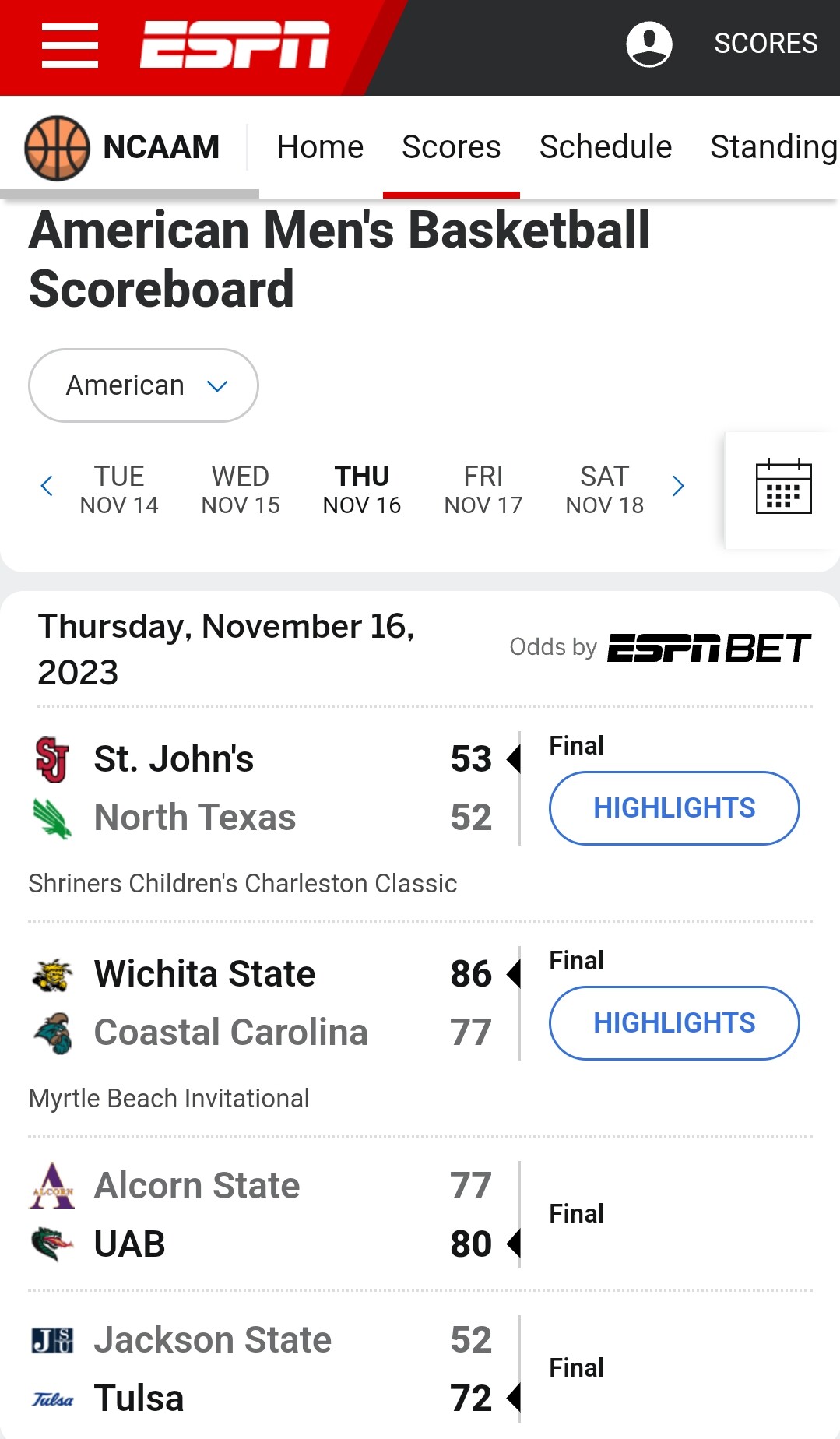Open the NCAAM section menu
The image size is (840, 1439).
click(122, 147)
